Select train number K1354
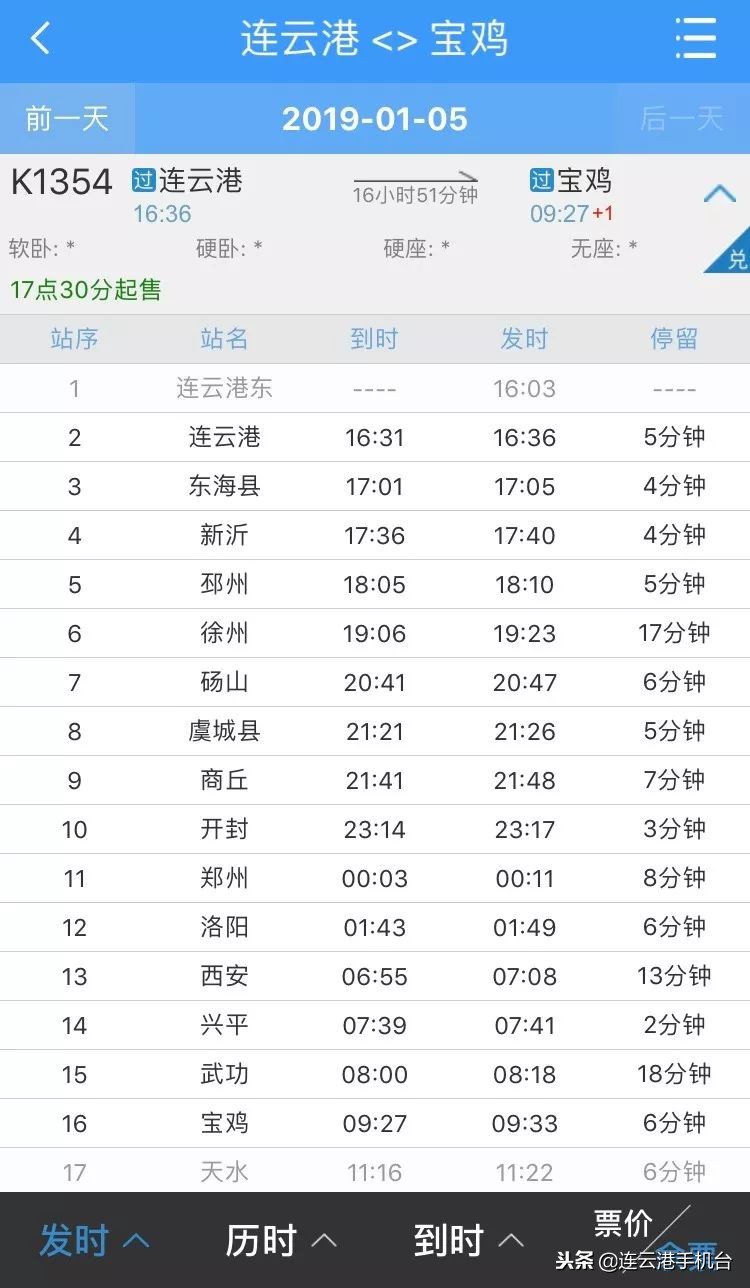Viewport: 750px width, 1288px height. (x=60, y=180)
